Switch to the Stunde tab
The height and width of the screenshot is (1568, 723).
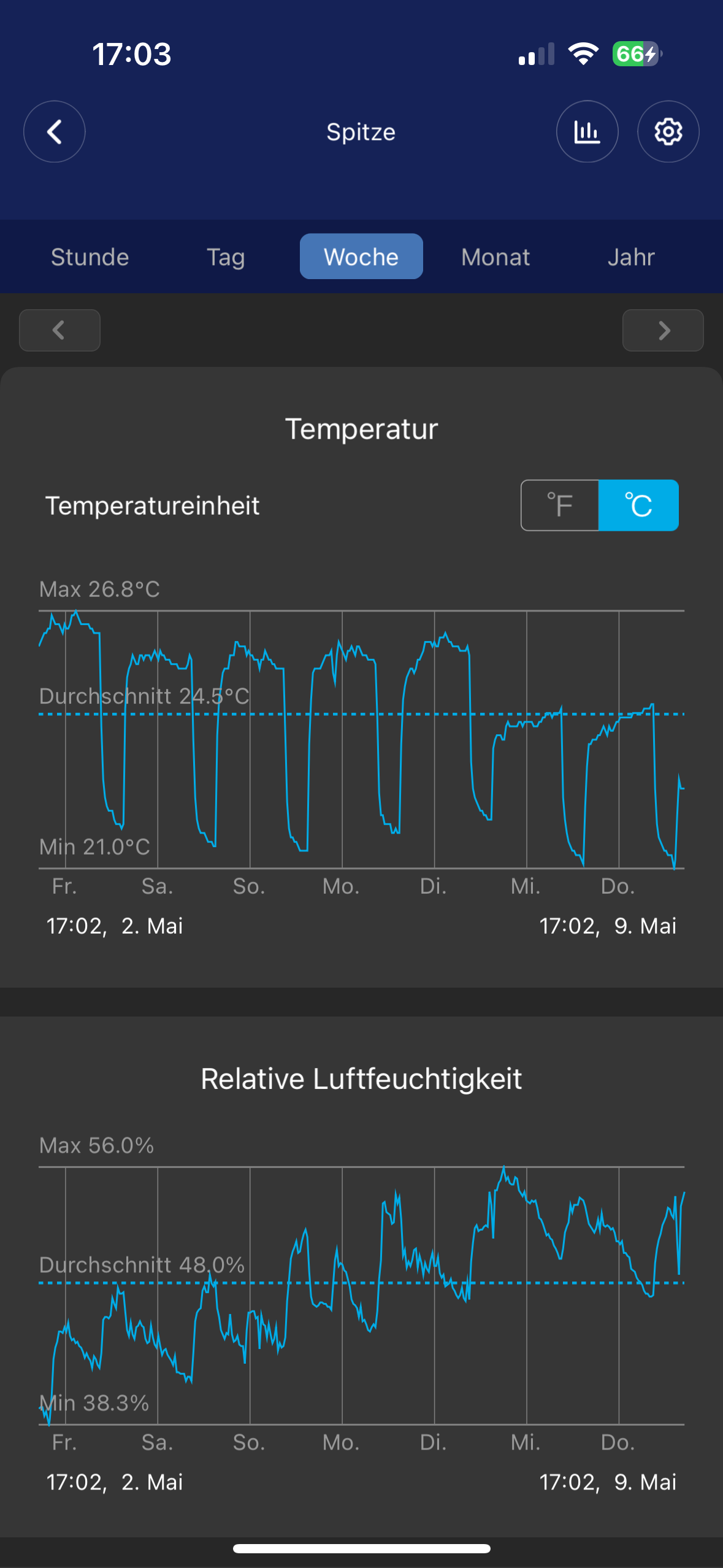pos(90,257)
